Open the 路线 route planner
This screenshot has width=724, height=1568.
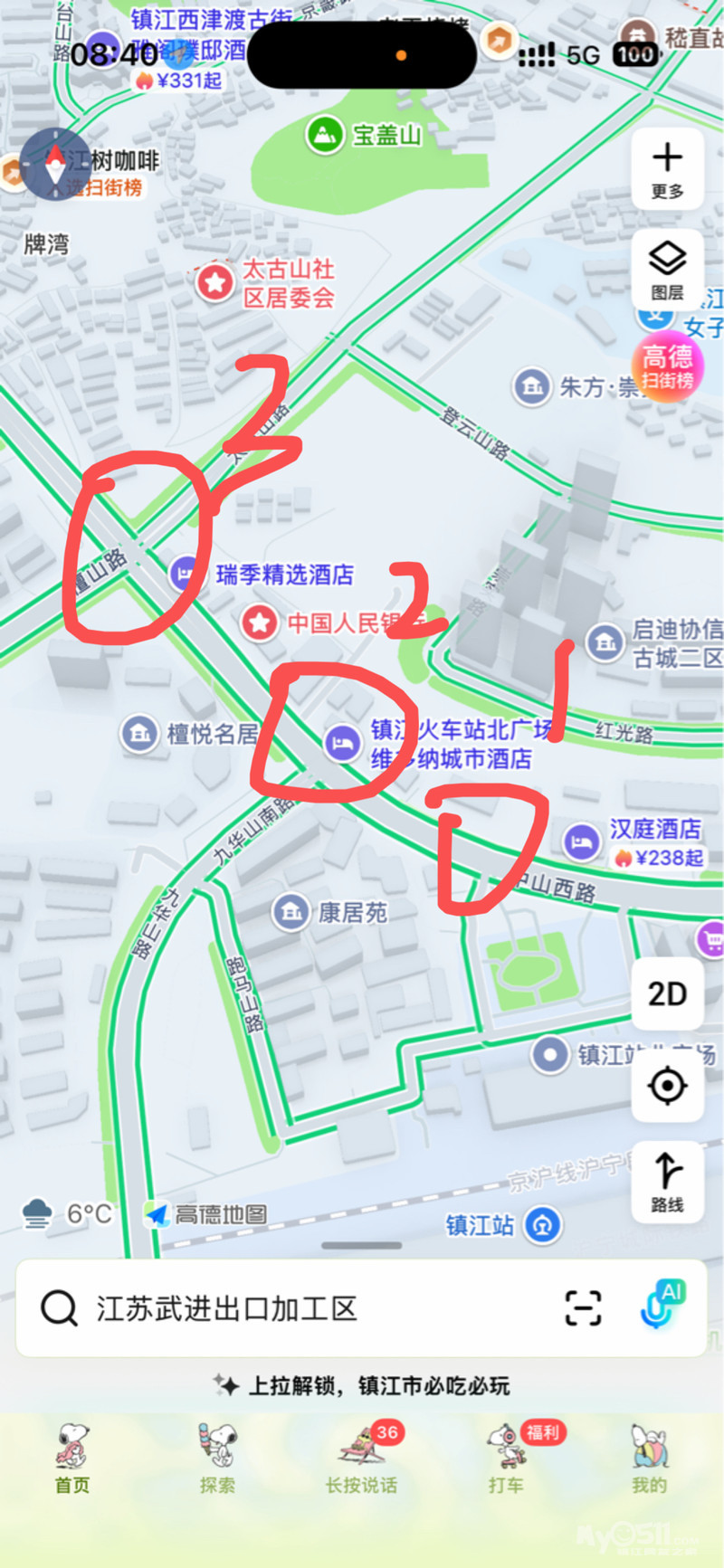click(667, 1180)
